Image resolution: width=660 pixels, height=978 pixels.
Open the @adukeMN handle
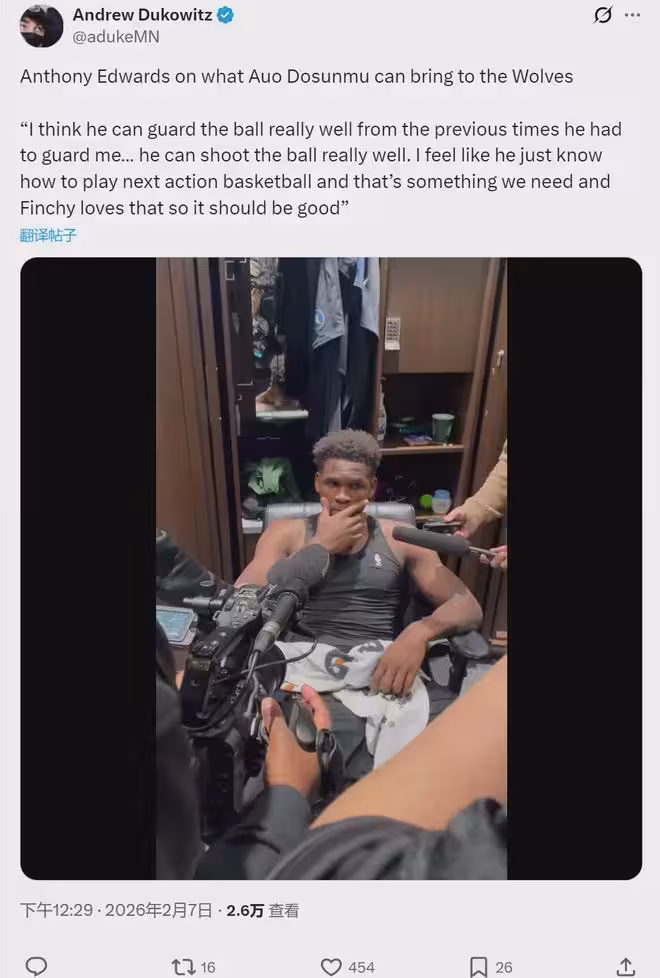tap(116, 36)
